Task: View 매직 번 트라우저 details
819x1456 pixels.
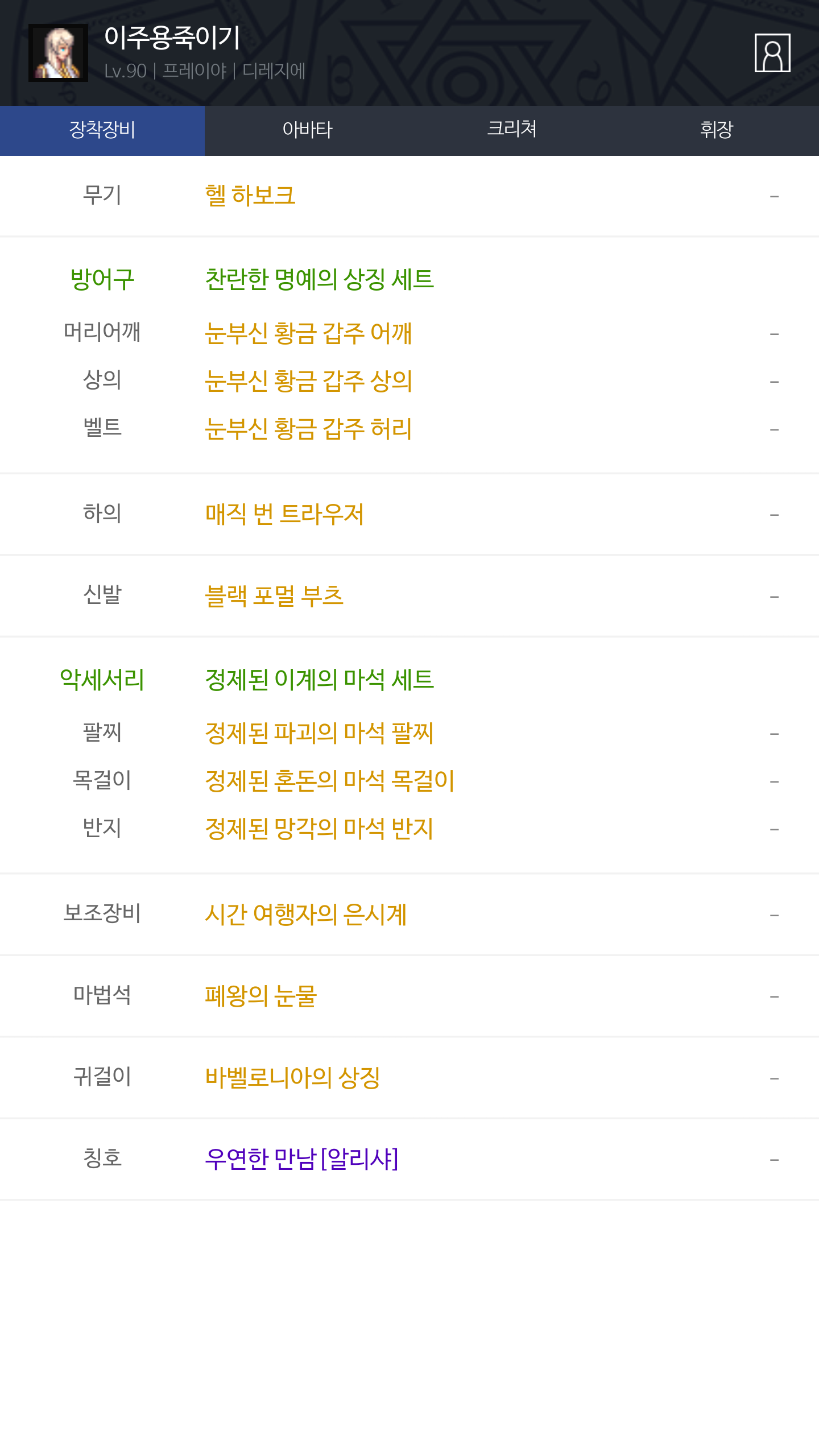Action: click(284, 514)
